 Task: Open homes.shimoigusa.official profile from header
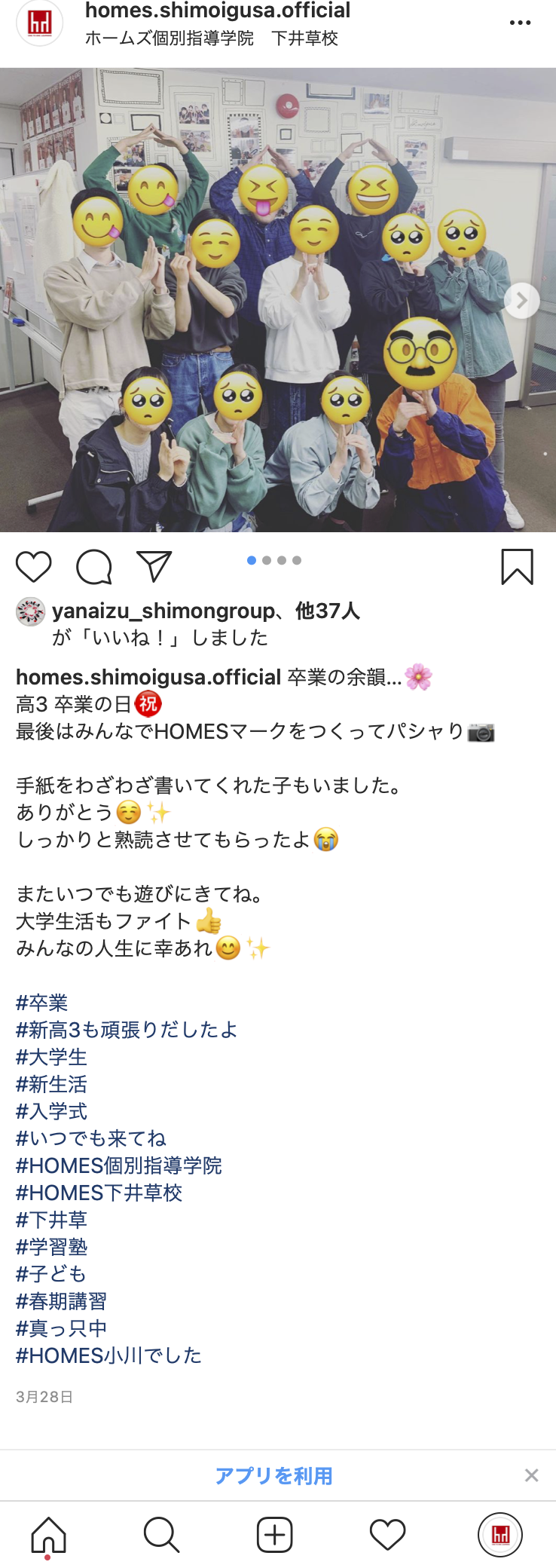(x=217, y=11)
